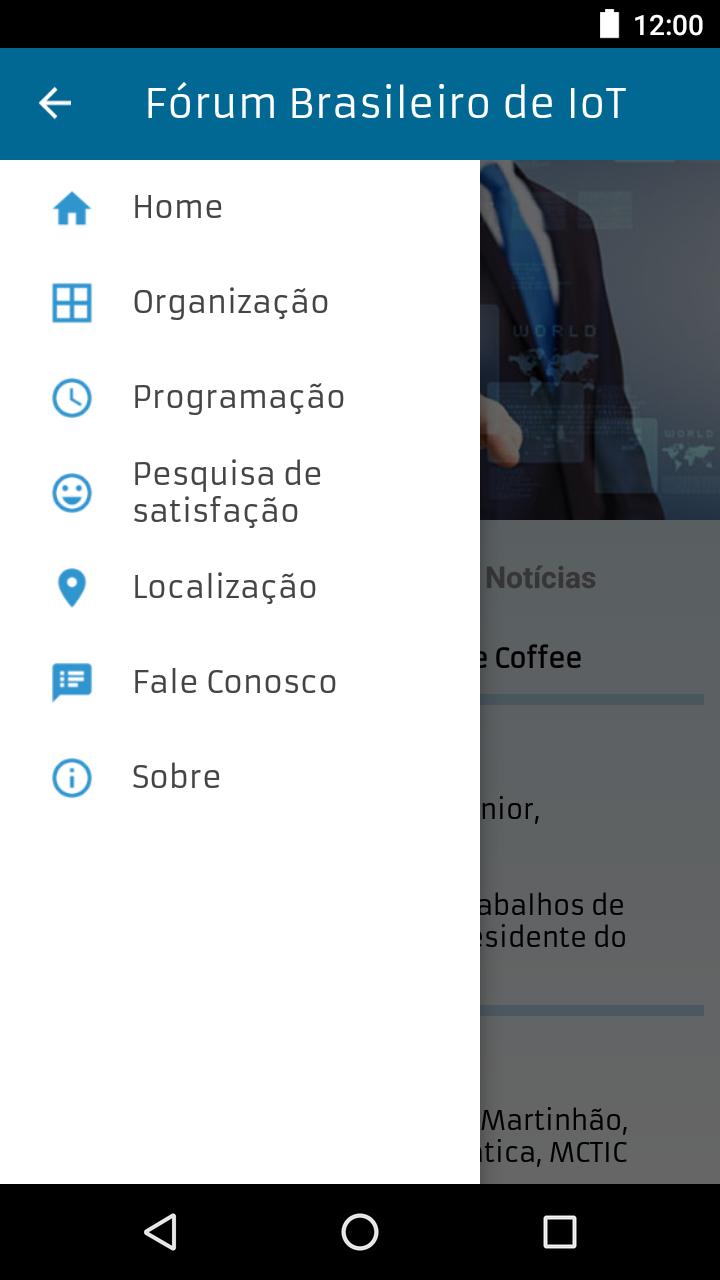Image resolution: width=720 pixels, height=1280 pixels.
Task: Select the Home house icon
Action: 71,206
